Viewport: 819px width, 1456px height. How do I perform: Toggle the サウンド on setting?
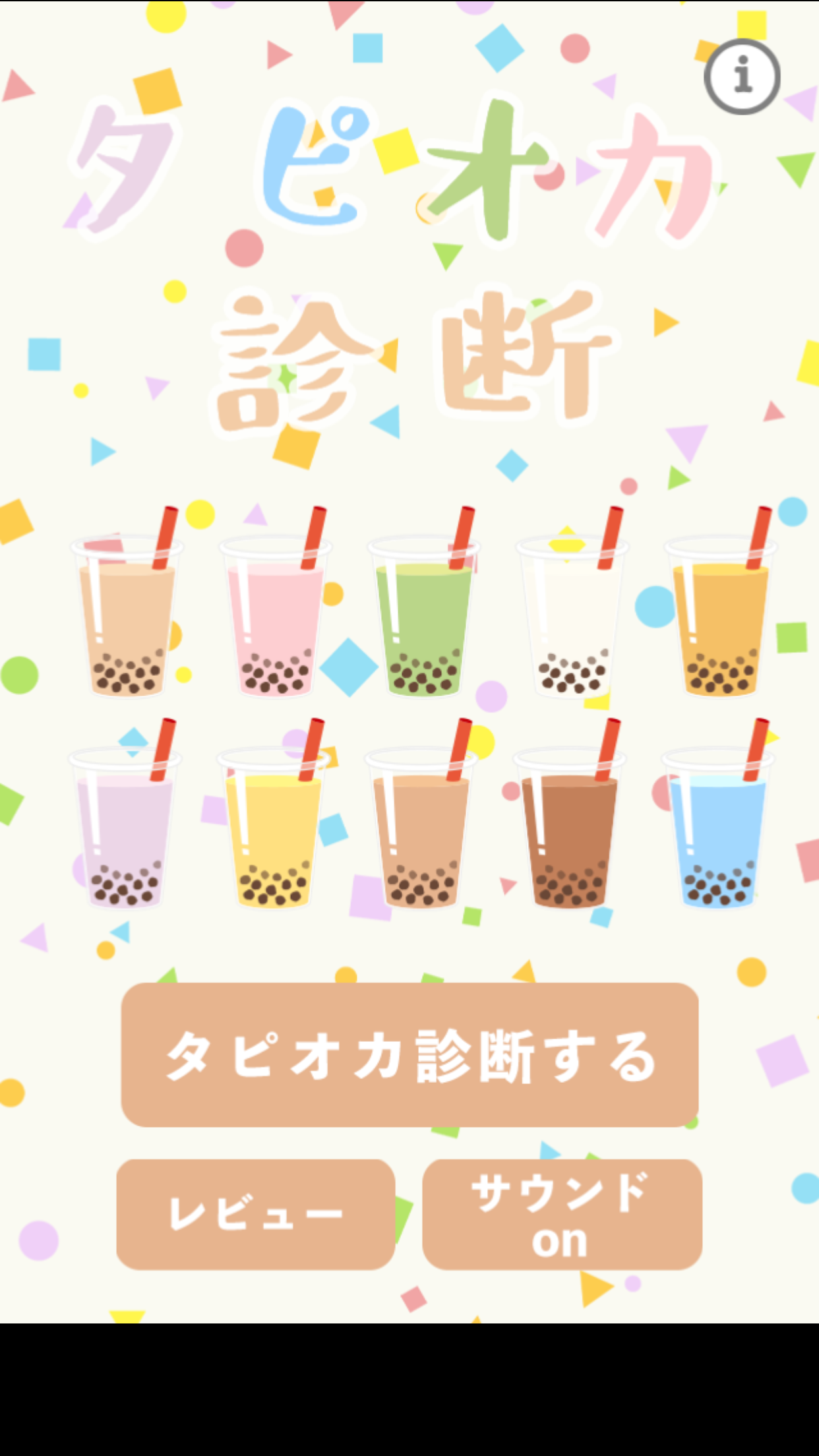click(x=562, y=1214)
